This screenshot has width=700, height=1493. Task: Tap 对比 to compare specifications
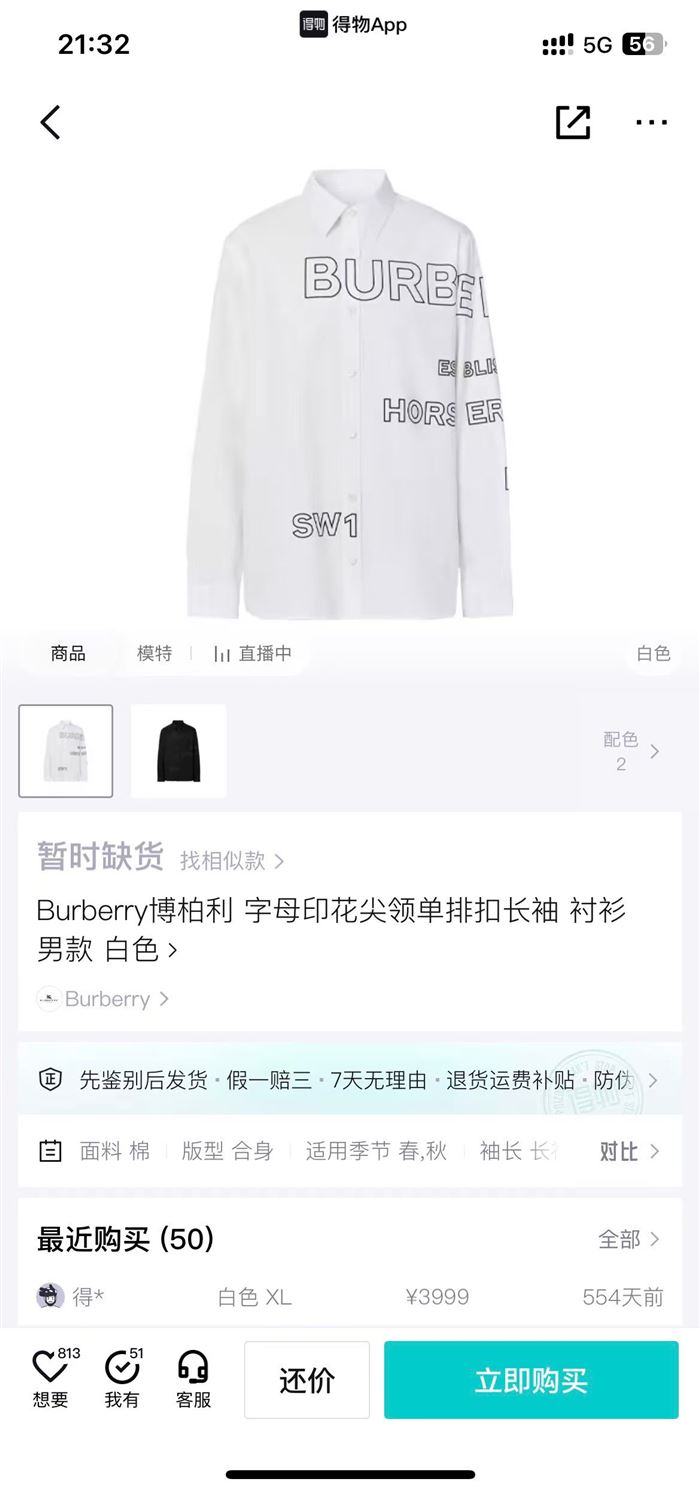(x=629, y=1151)
